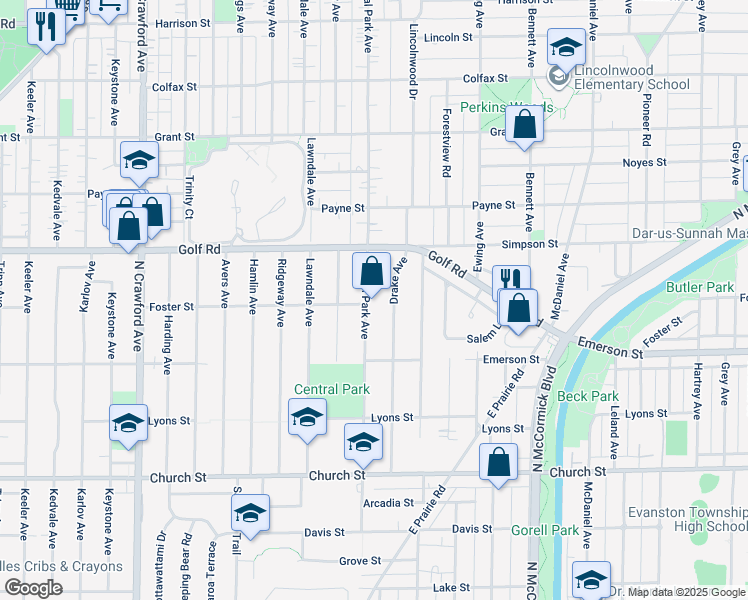748x600 pixels.
Task: Tap the school marker above Trinity Ct
Action: [x=139, y=163]
